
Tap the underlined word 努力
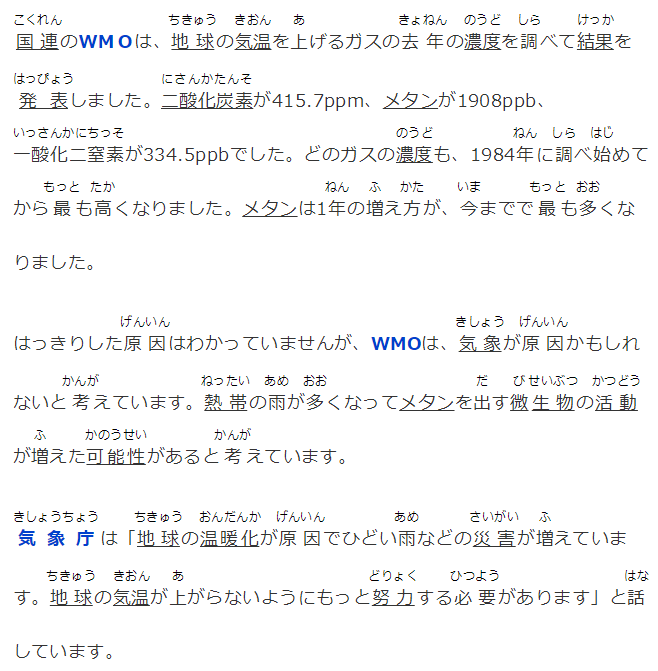coord(392,598)
